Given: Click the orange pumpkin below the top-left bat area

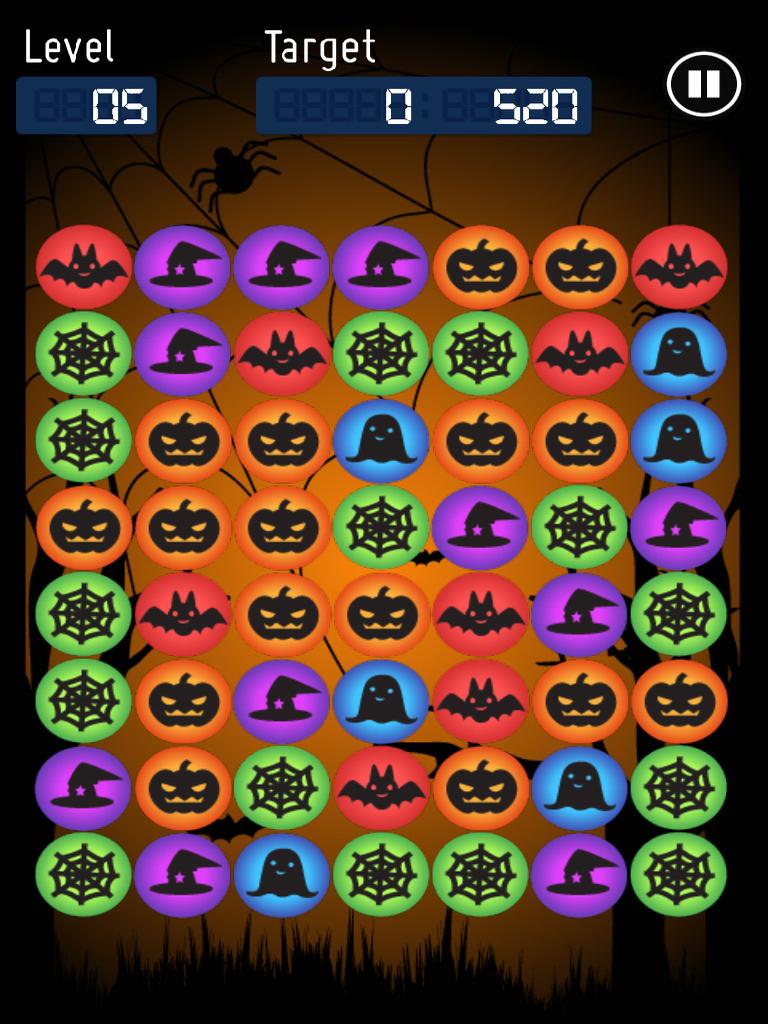Looking at the screenshot, I should [x=84, y=528].
